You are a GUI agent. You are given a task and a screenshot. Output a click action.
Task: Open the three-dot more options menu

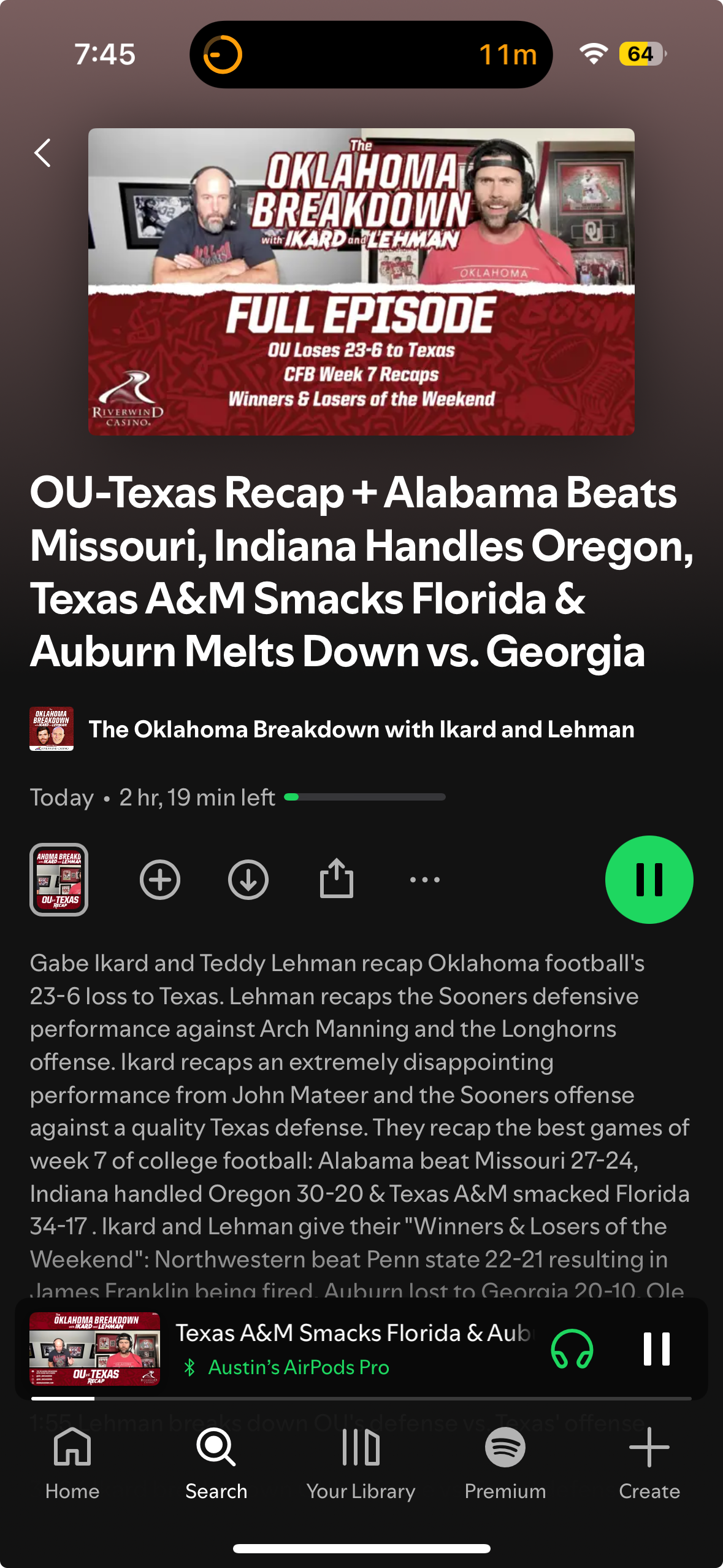(424, 880)
